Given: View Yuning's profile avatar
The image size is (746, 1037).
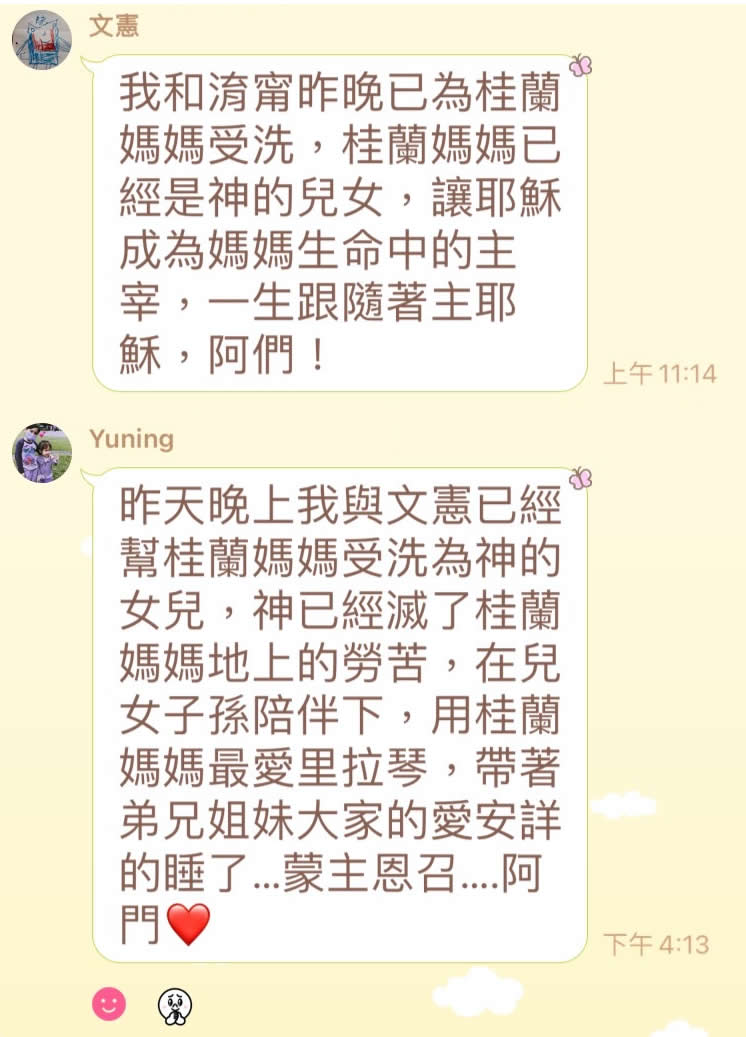Looking at the screenshot, I should click(x=42, y=453).
